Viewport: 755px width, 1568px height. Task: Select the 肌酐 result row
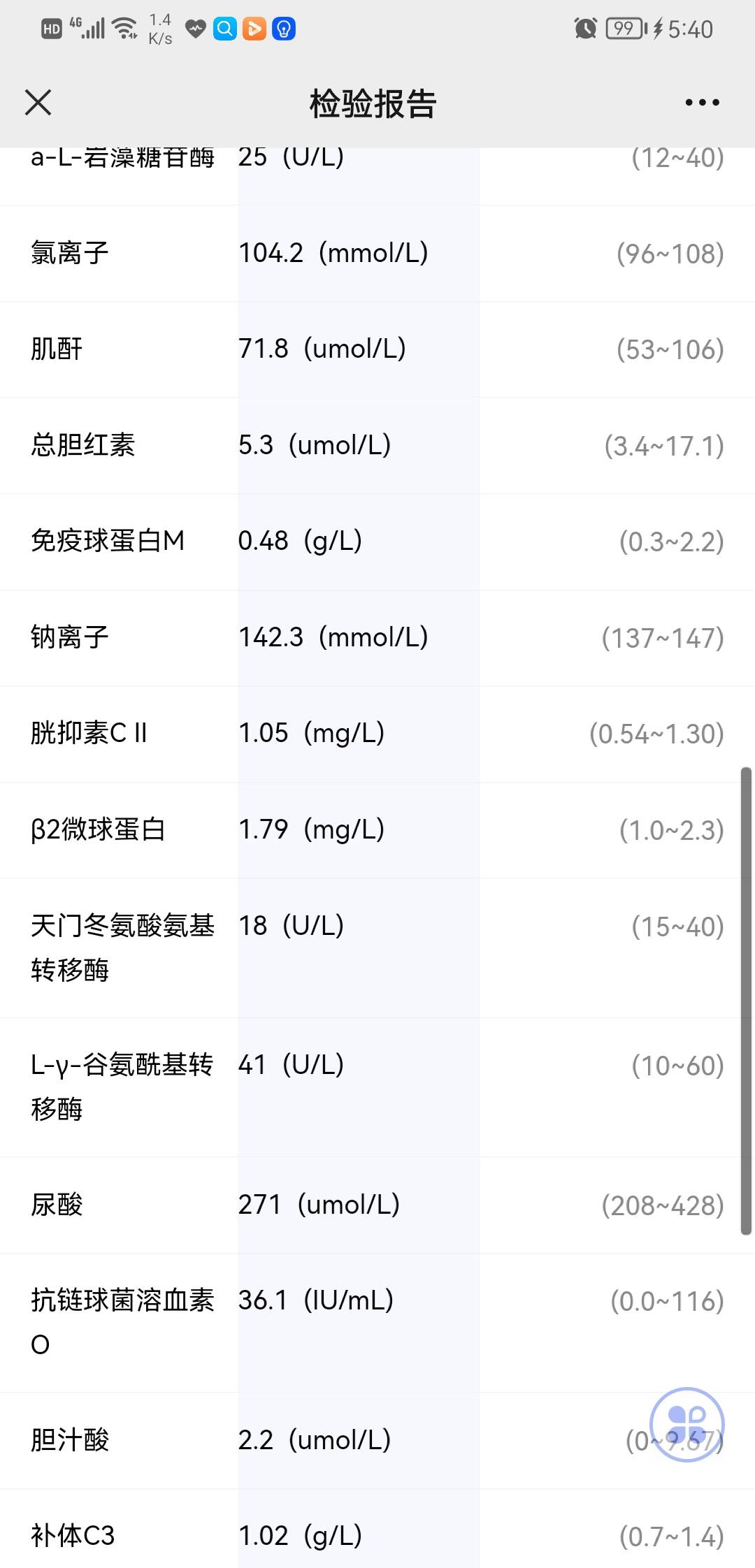pos(377,349)
